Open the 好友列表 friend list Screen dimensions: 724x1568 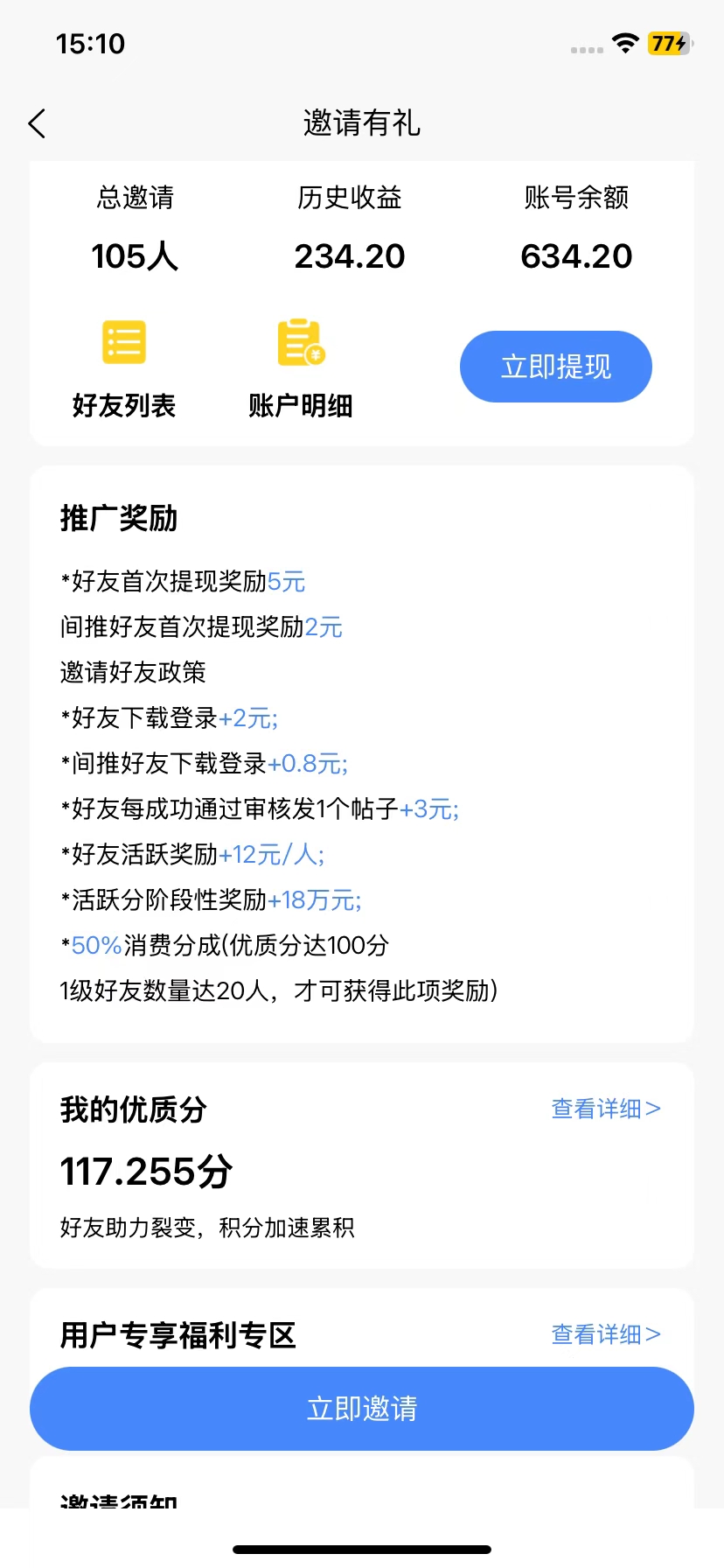[x=124, y=369]
